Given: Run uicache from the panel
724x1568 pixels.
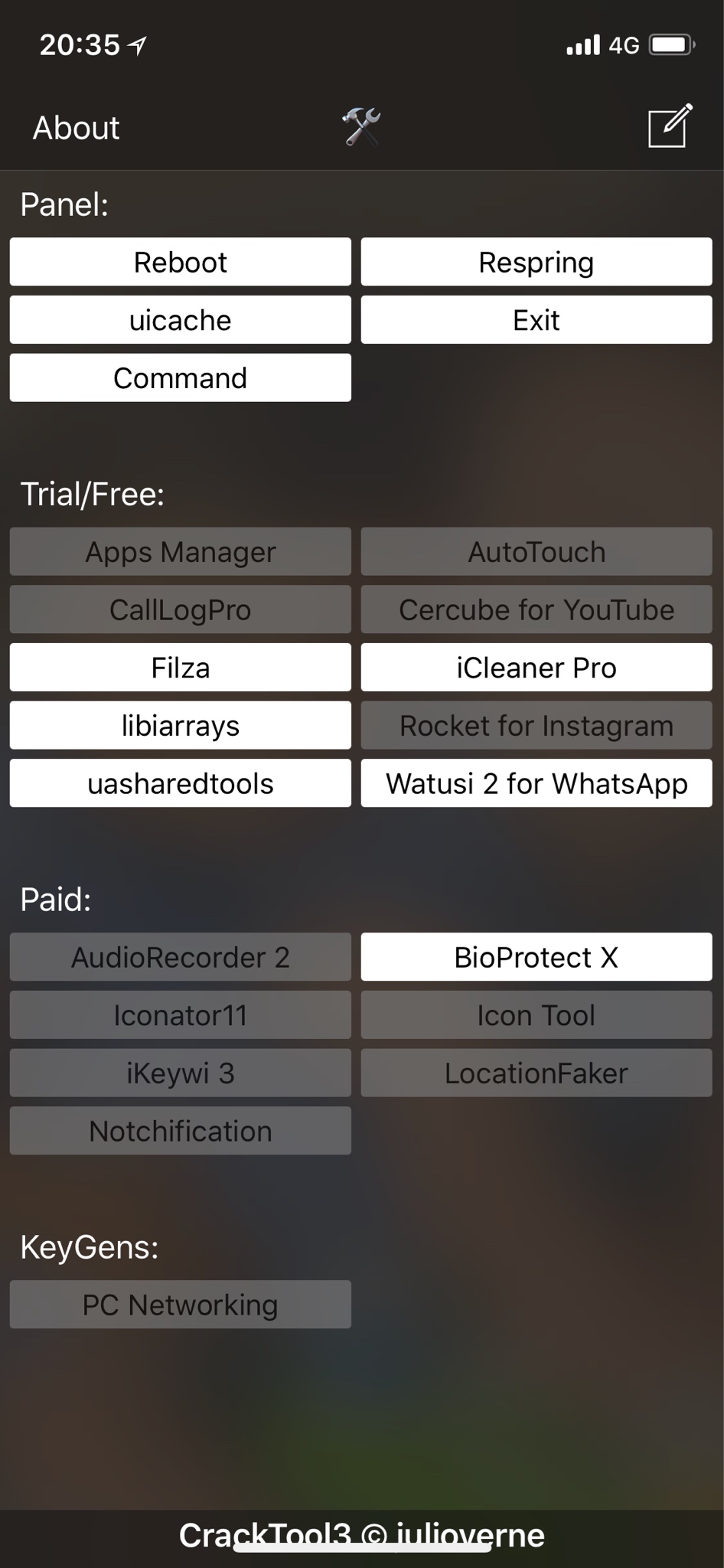Looking at the screenshot, I should click(x=180, y=320).
